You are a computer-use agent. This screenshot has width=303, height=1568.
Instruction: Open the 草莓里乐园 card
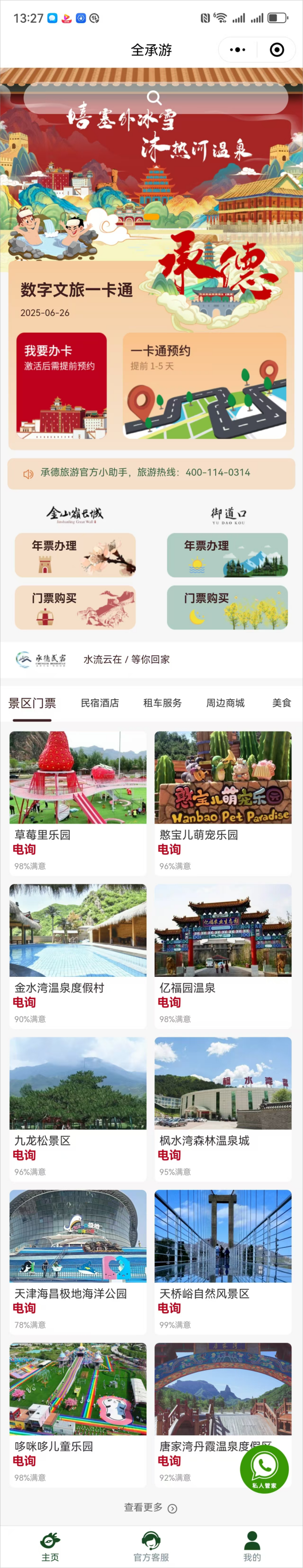pyautogui.click(x=78, y=802)
